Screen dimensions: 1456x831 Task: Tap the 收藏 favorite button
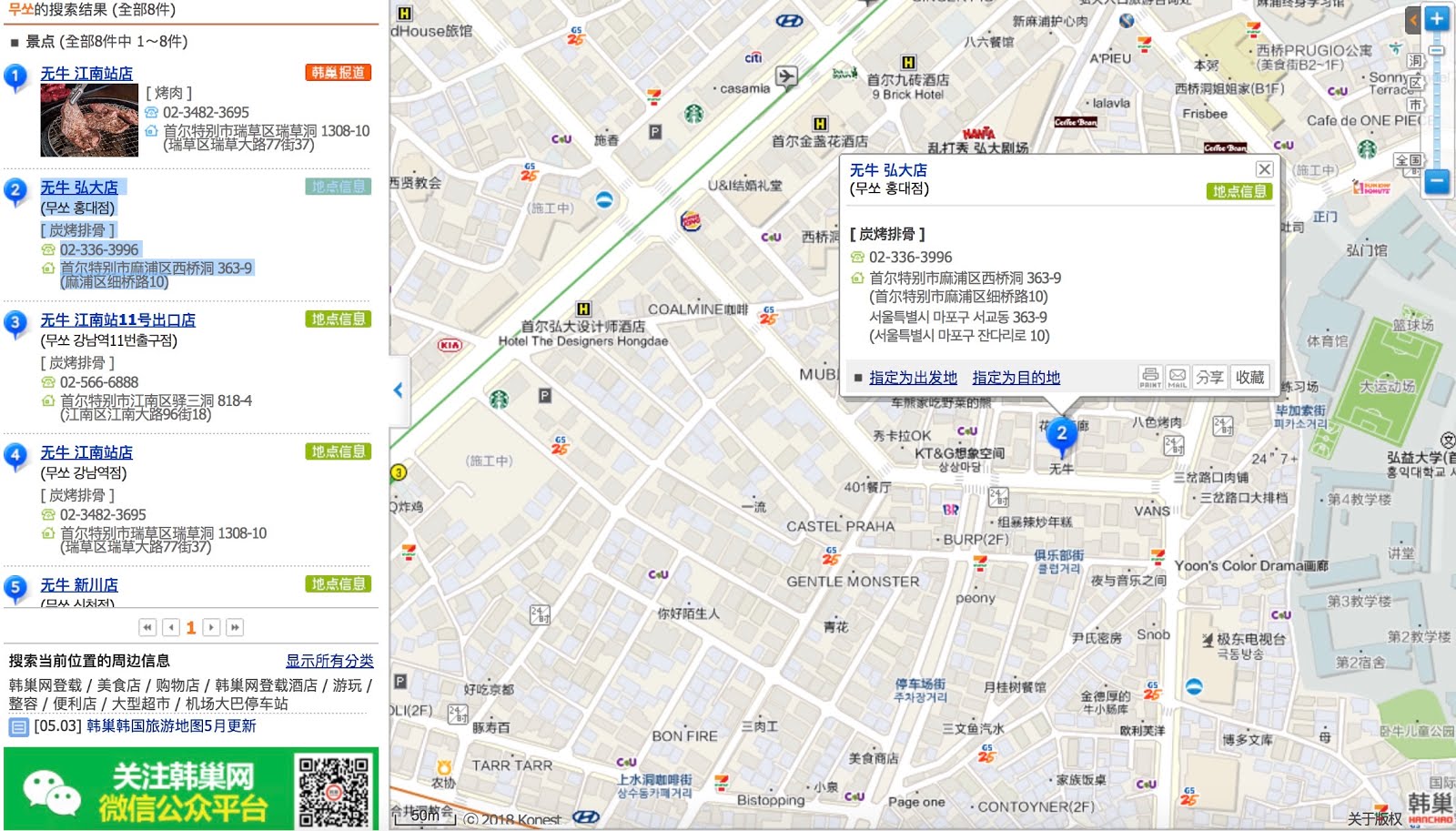click(1250, 377)
